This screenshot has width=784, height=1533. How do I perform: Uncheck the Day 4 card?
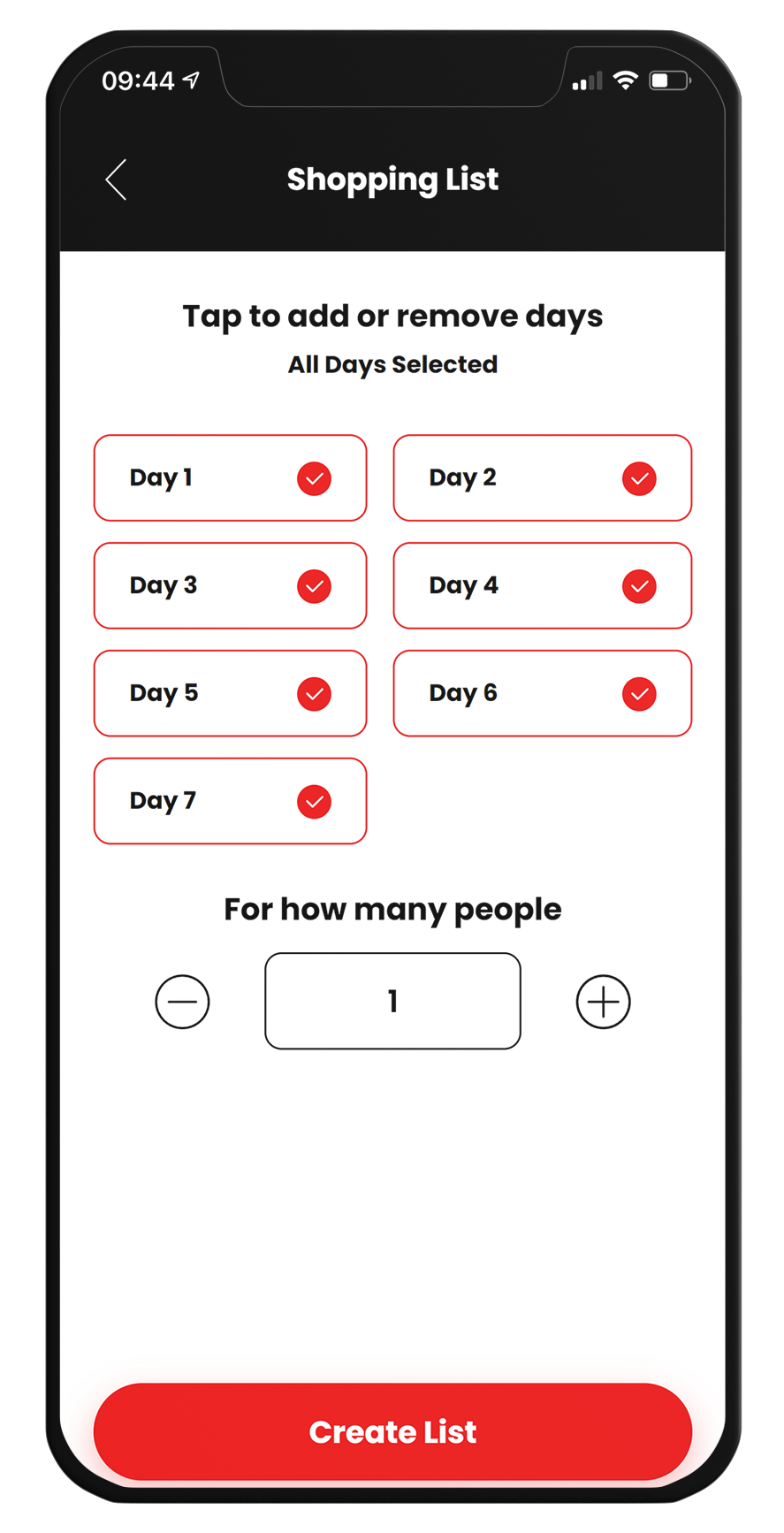tap(542, 585)
